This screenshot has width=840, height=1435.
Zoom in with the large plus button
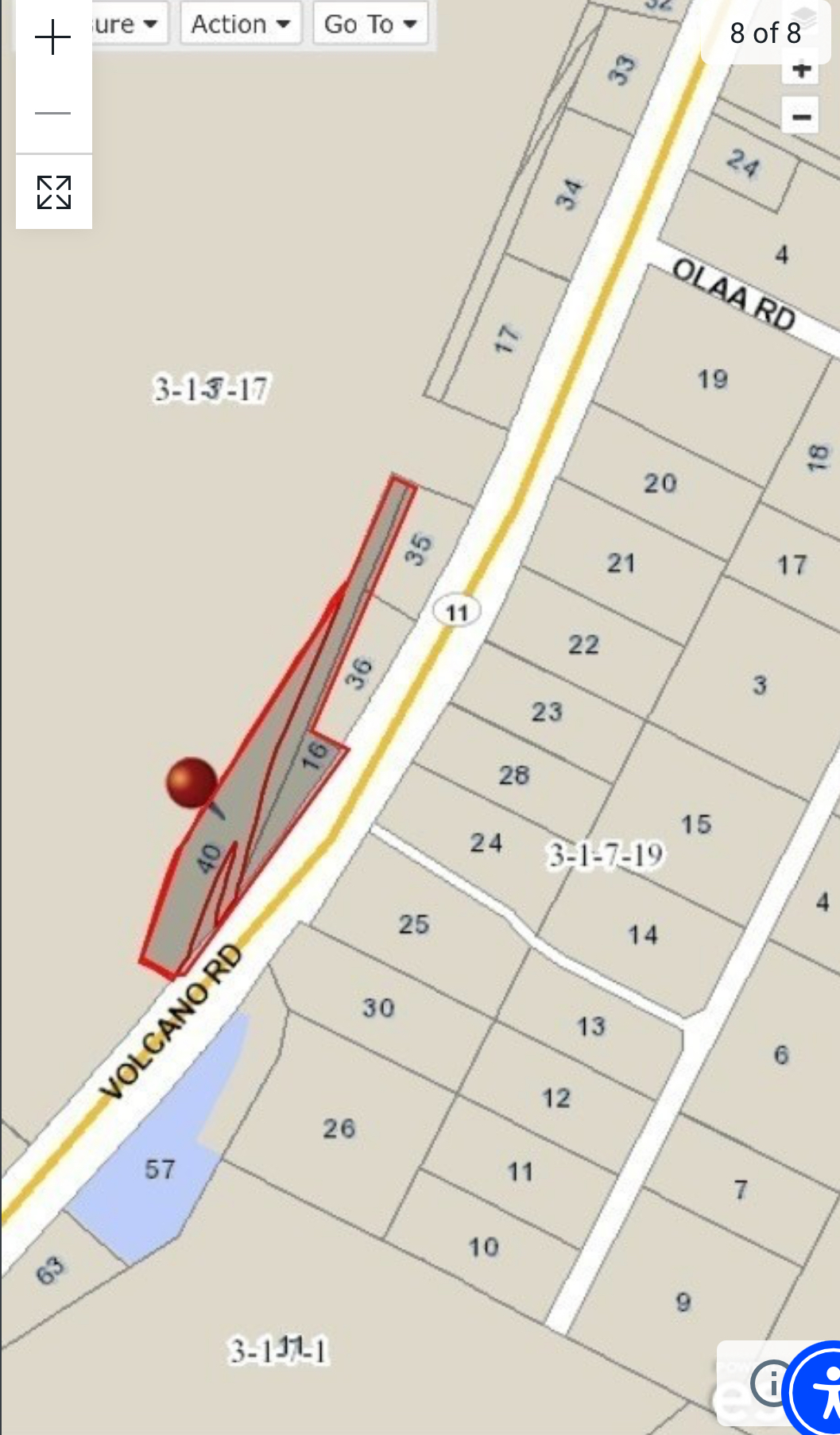pos(53,37)
